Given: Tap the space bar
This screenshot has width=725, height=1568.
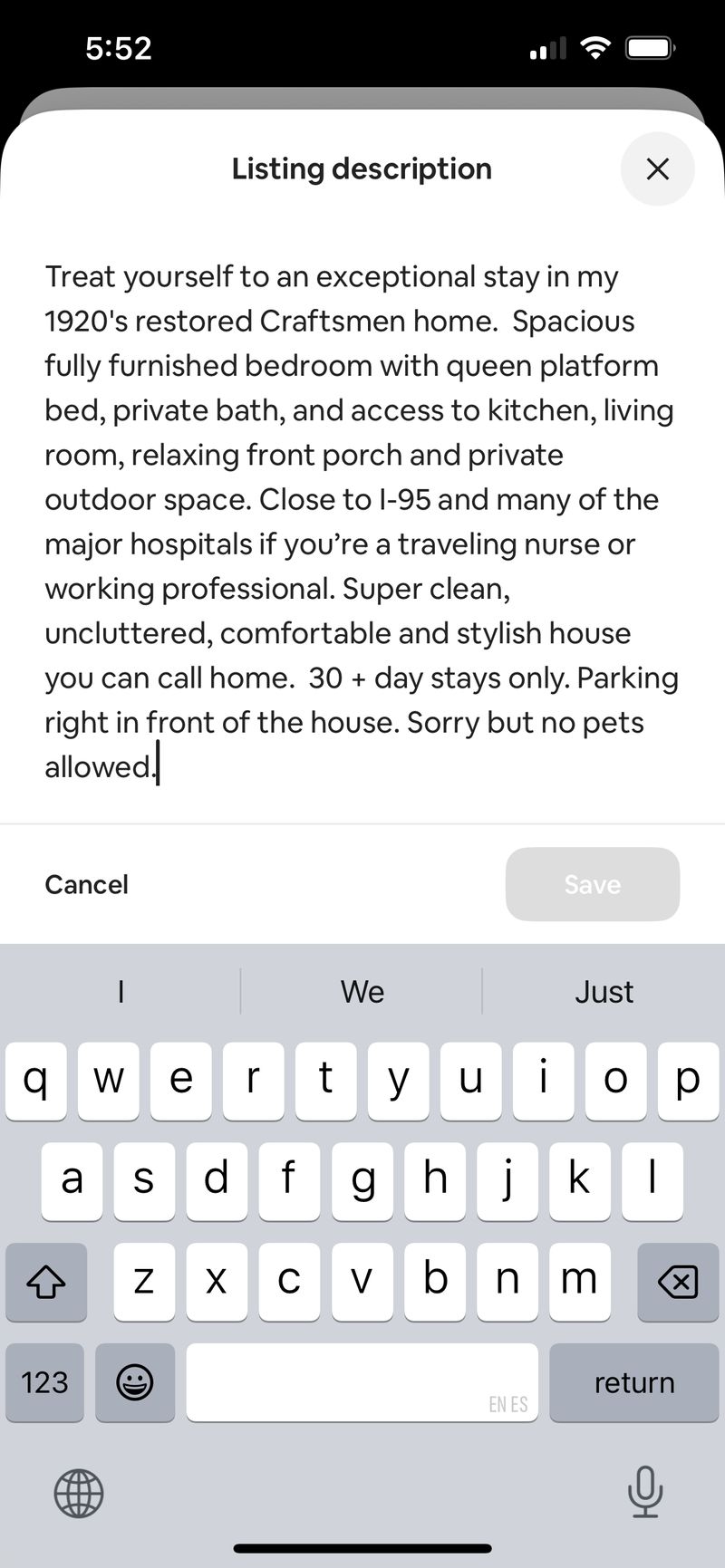Looking at the screenshot, I should pos(362,1382).
